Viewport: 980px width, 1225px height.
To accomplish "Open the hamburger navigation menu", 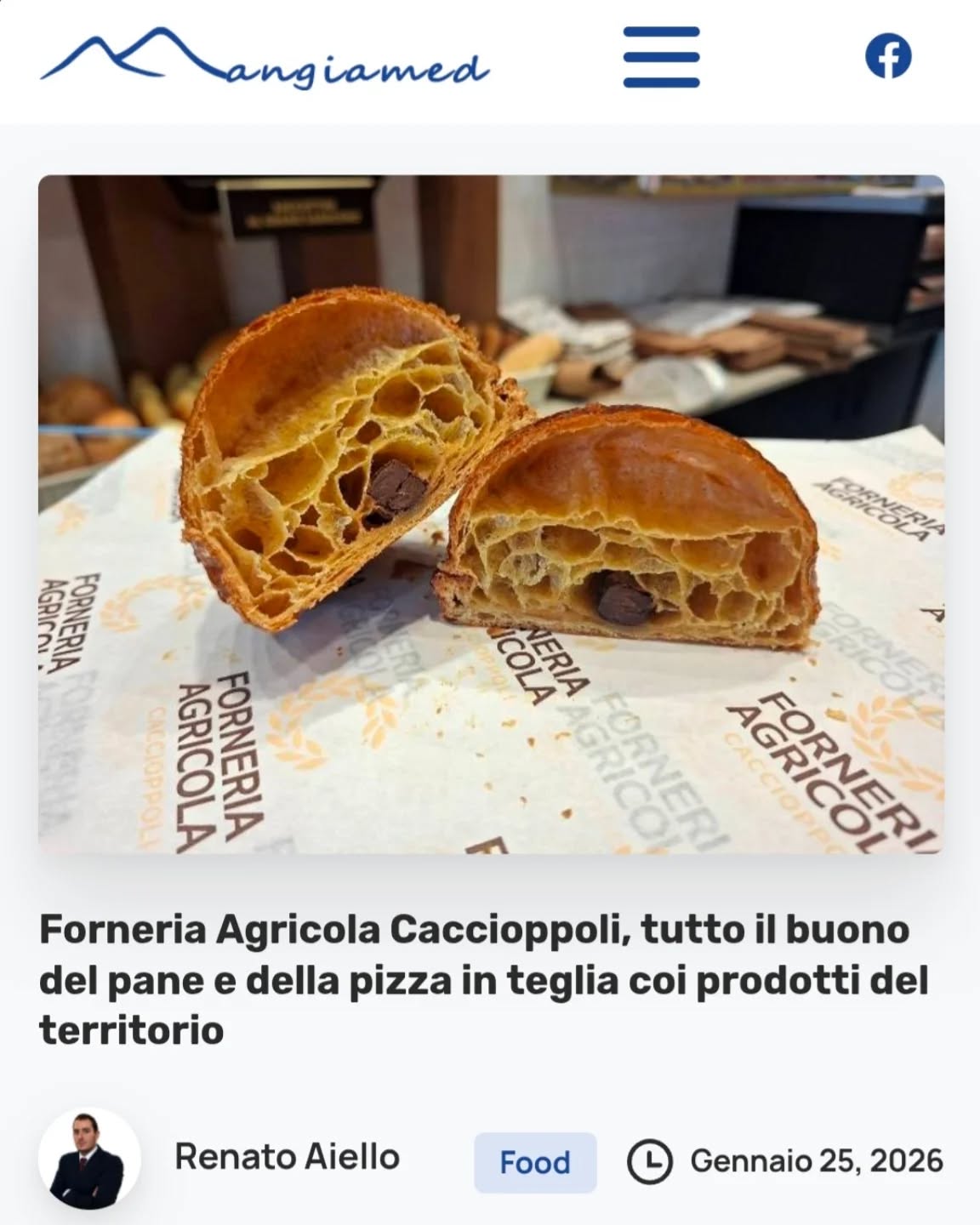I will click(661, 57).
